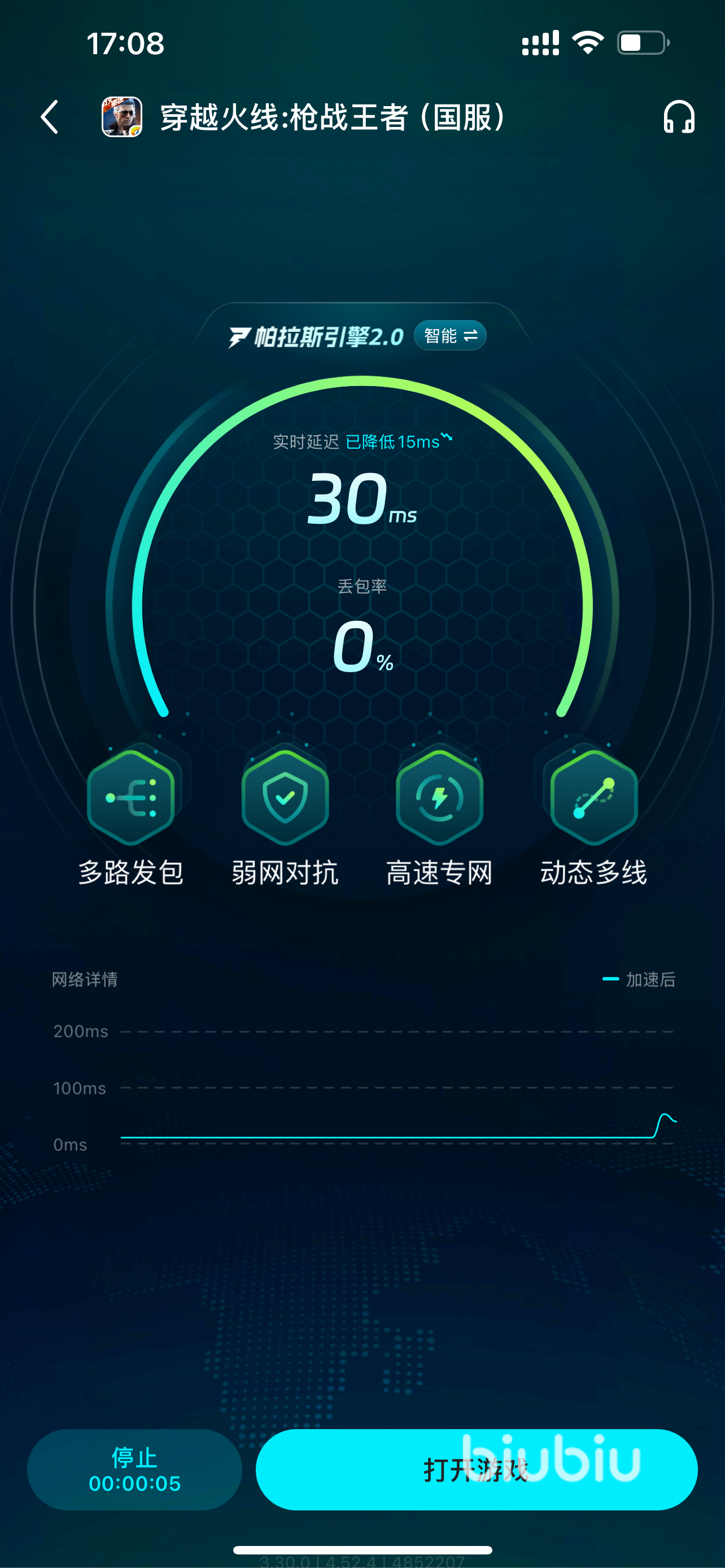This screenshot has height=1568, width=725.
Task: Select the 多路发包 feature icon
Action: click(130, 798)
